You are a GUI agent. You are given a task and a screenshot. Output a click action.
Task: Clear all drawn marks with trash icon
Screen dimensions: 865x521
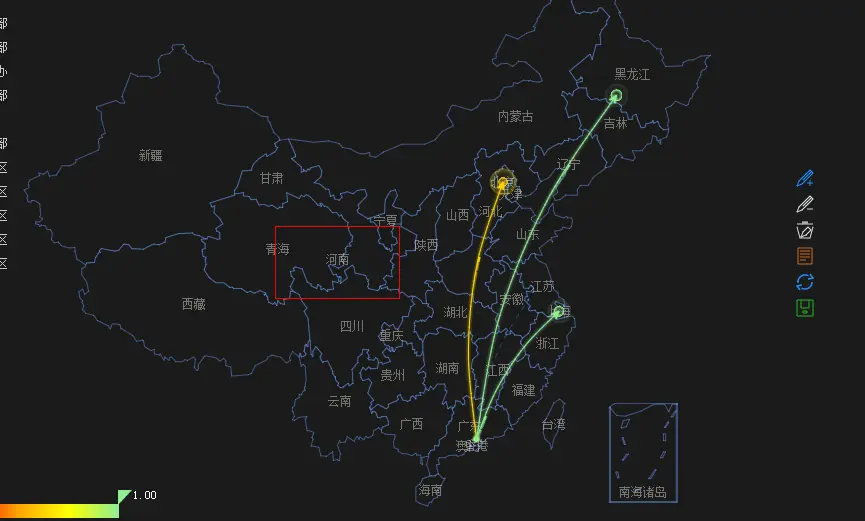(805, 230)
